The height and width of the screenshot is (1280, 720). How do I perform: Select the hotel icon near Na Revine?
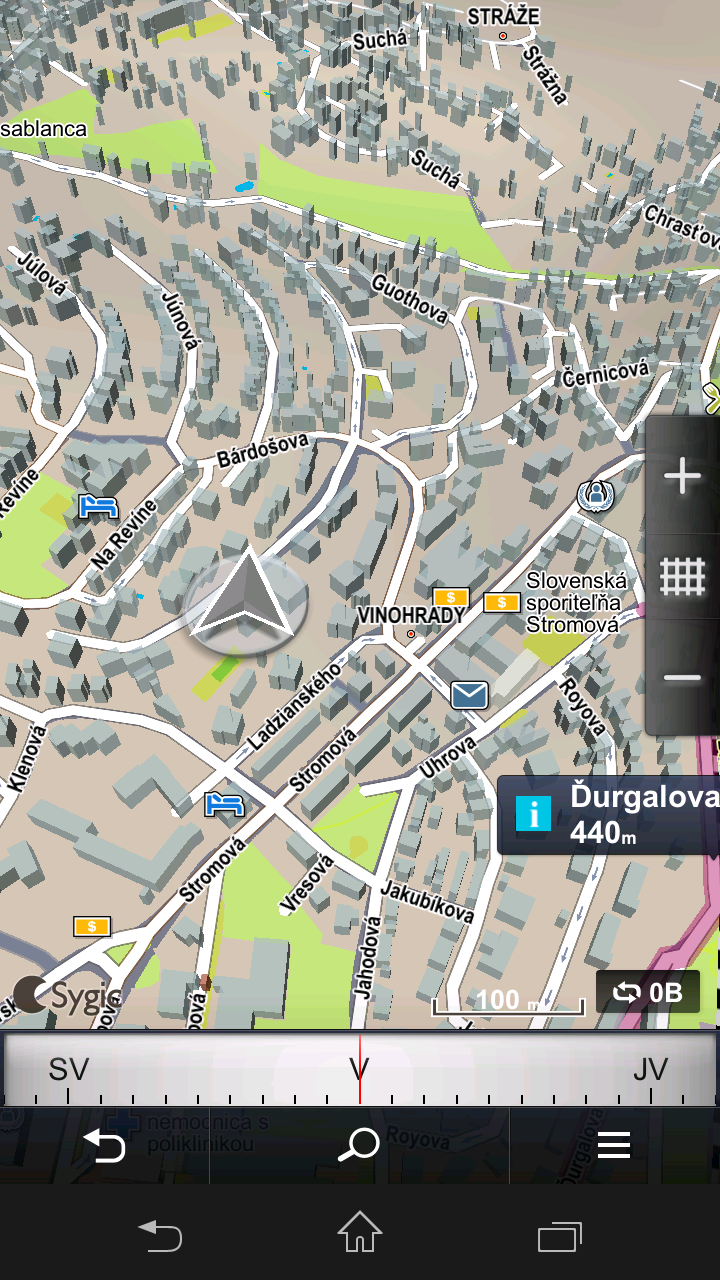coord(98,505)
